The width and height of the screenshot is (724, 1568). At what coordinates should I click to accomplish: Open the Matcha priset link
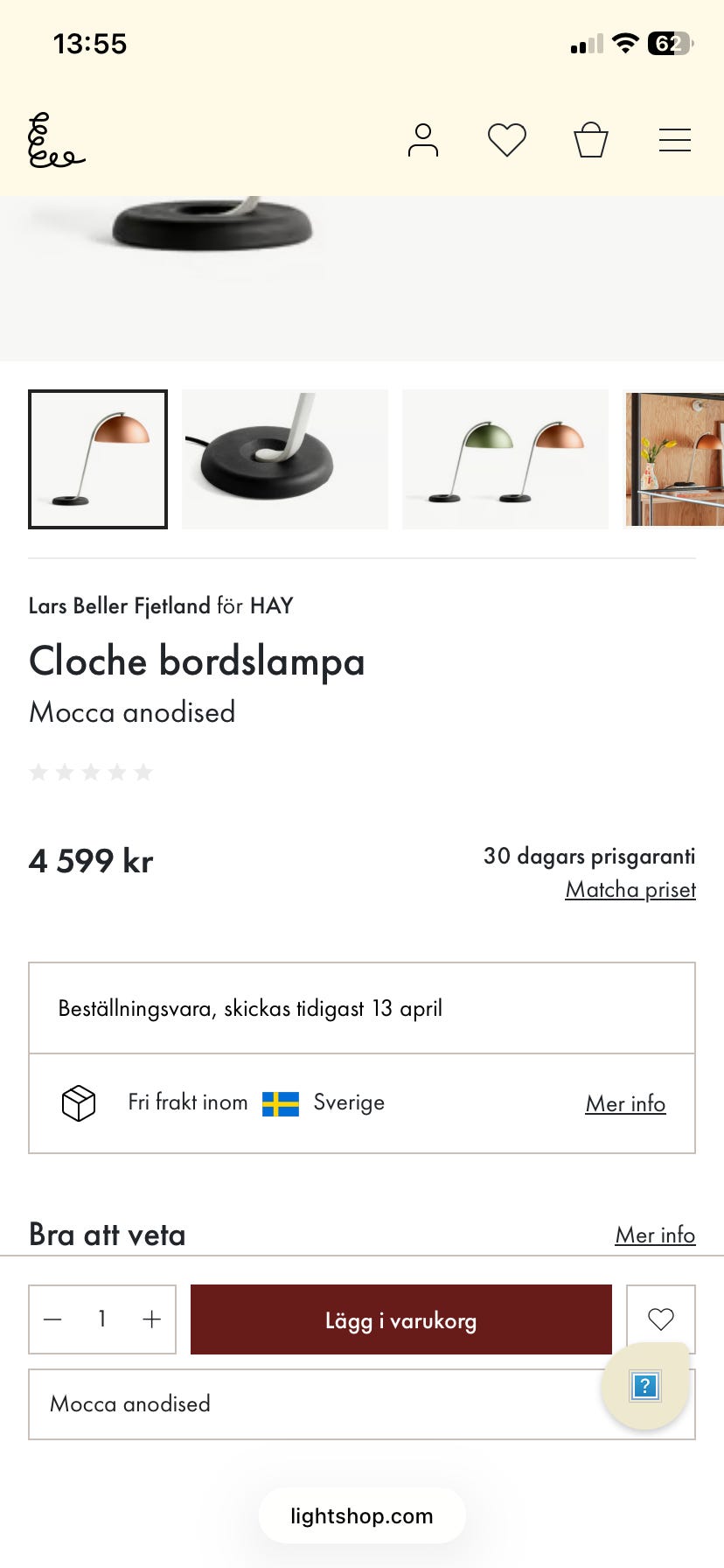click(630, 890)
